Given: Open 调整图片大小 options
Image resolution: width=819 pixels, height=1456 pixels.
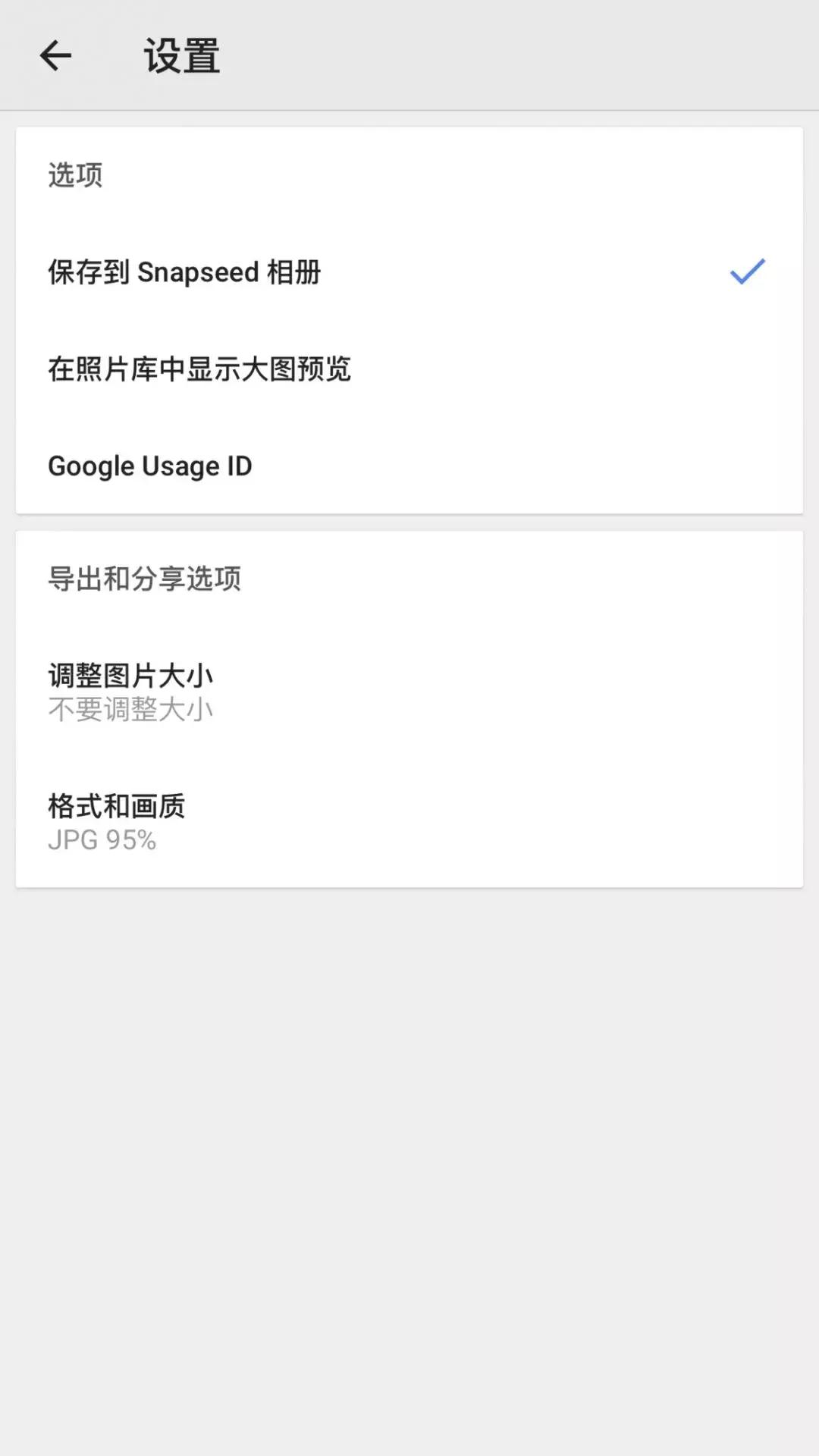Looking at the screenshot, I should pyautogui.click(x=303, y=690).
